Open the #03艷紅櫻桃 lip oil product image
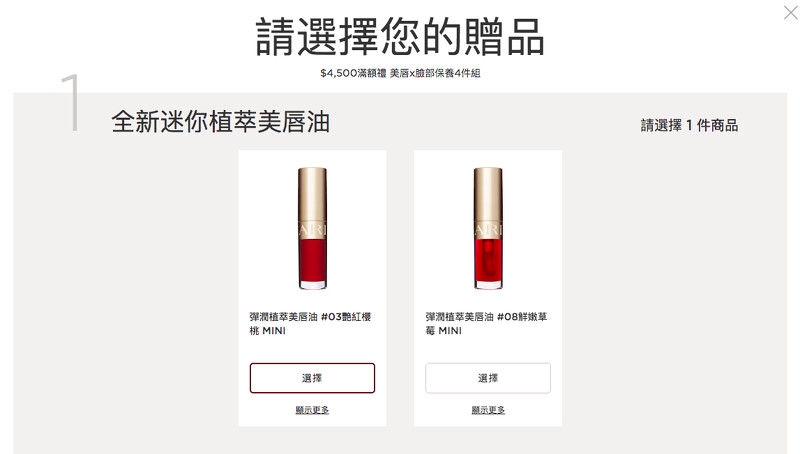Viewport: 800px width, 454px height. [312, 228]
